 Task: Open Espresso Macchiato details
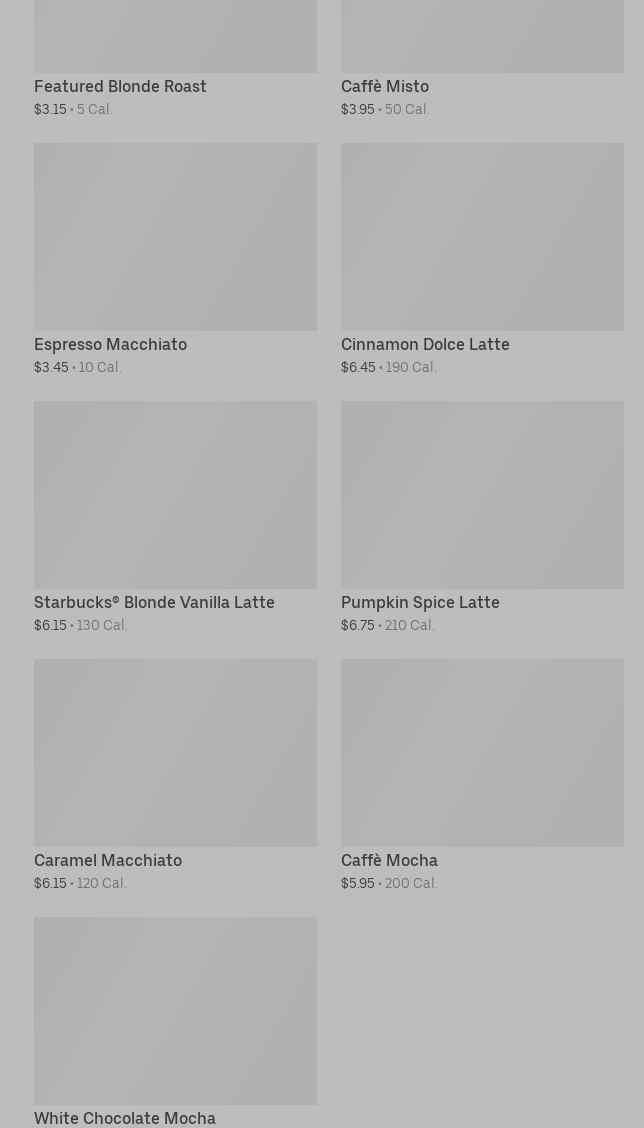(x=175, y=260)
